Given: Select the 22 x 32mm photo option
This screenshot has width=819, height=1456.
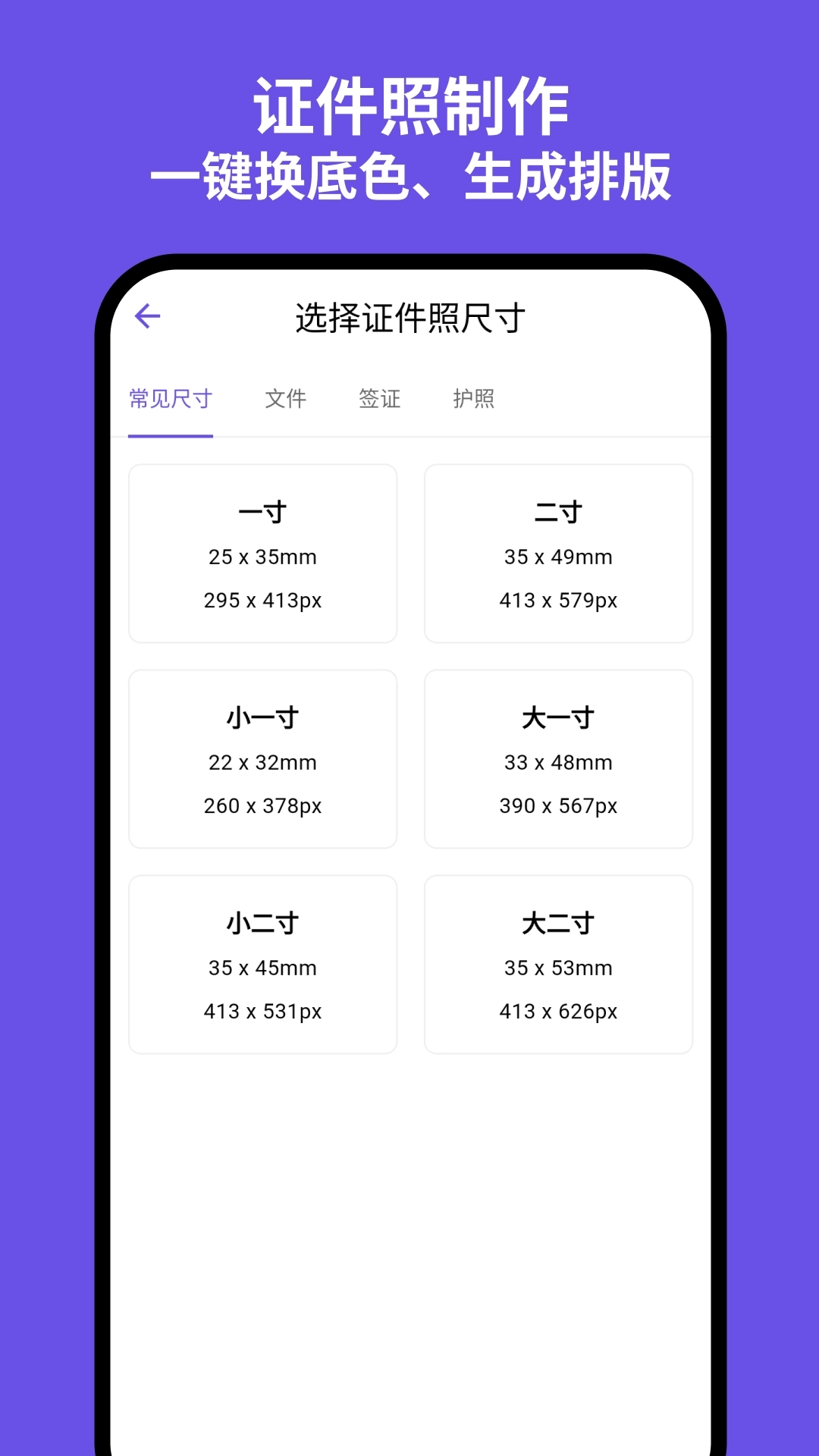Looking at the screenshot, I should (x=263, y=763).
